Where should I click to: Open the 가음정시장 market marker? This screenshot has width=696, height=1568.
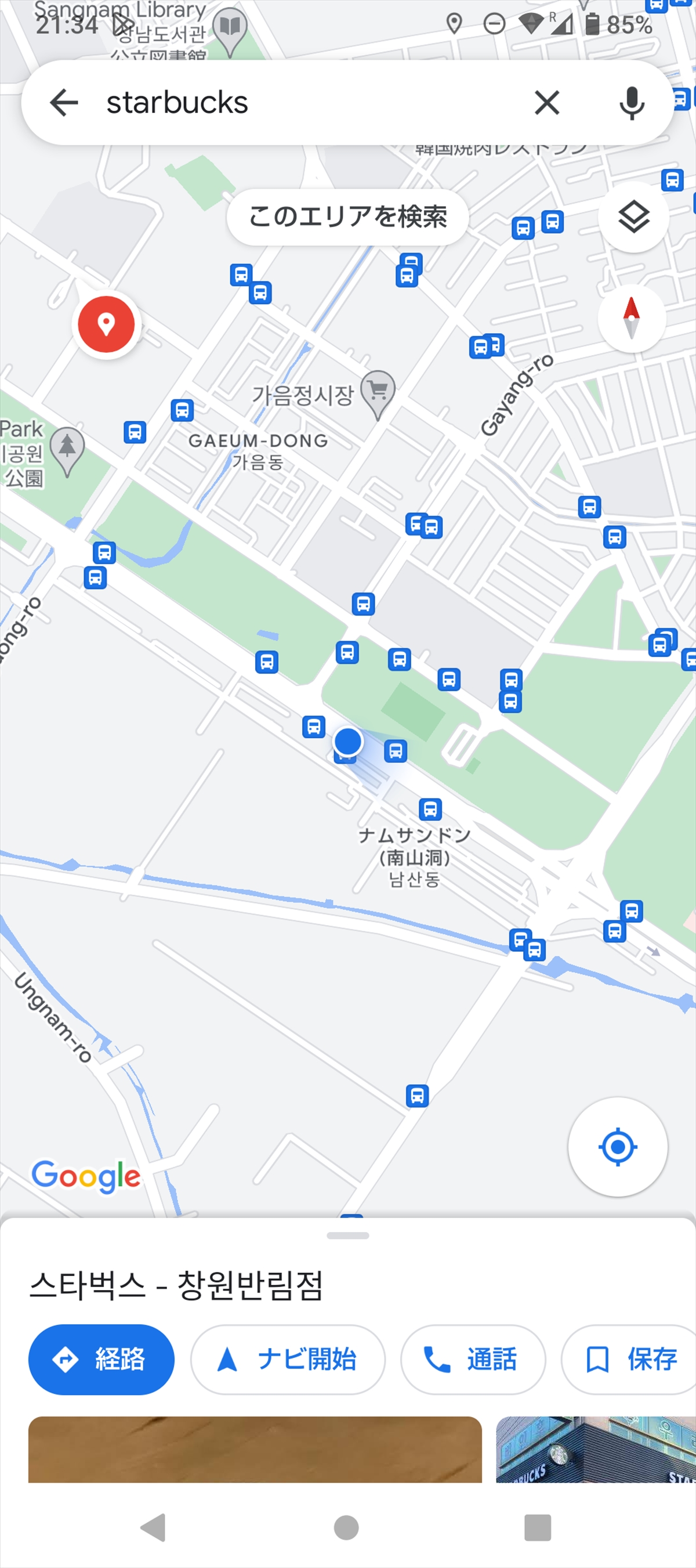coord(378,393)
